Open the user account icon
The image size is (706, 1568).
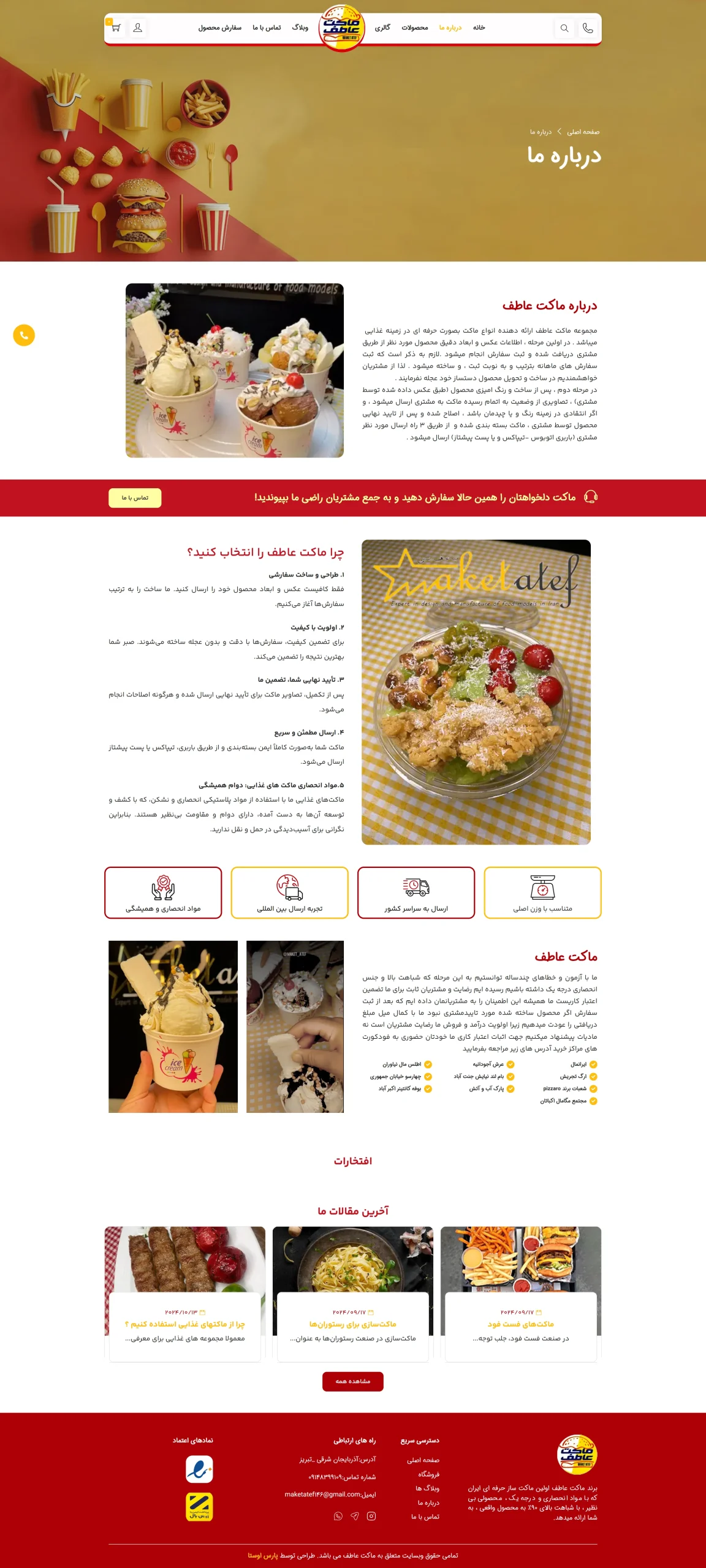pyautogui.click(x=138, y=28)
